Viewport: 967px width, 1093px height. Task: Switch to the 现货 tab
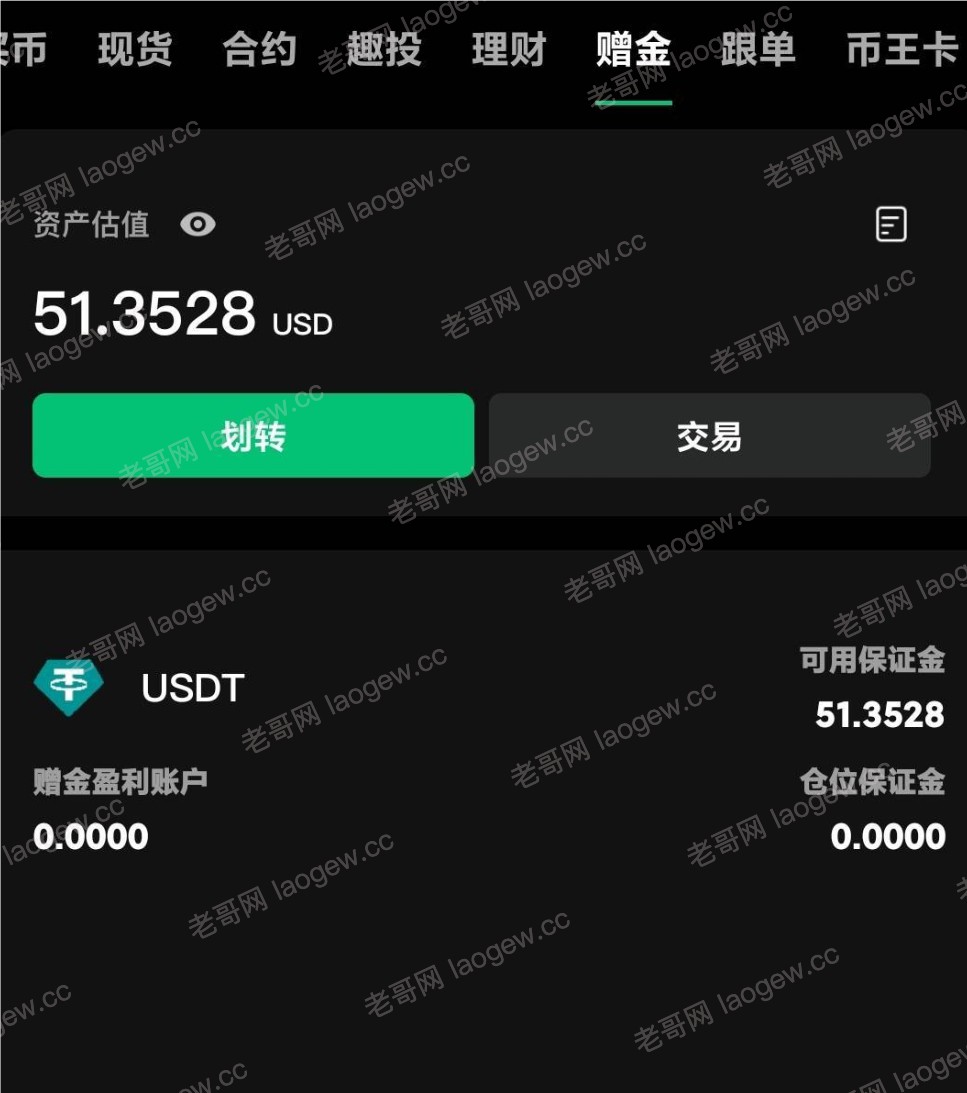(x=135, y=49)
